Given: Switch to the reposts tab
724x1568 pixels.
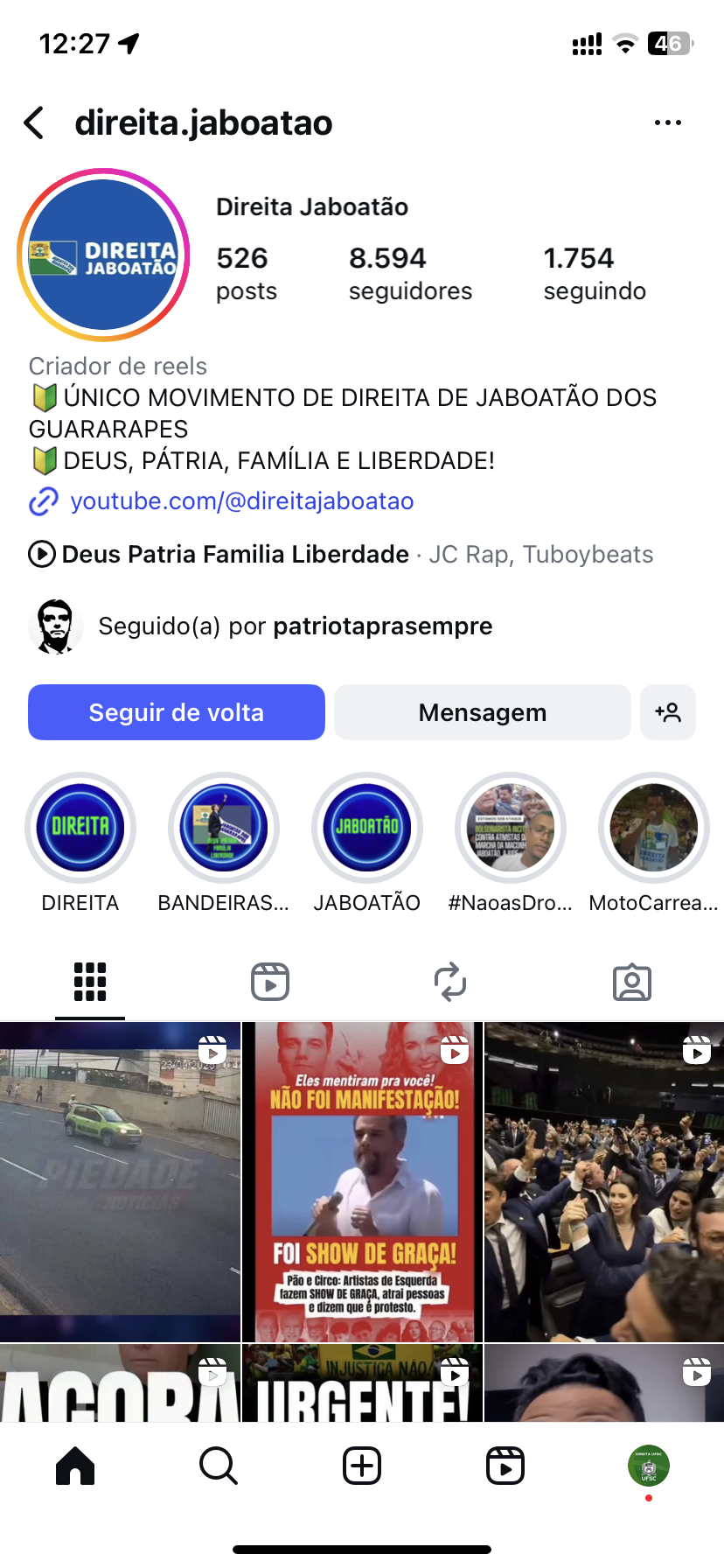Looking at the screenshot, I should (x=450, y=982).
